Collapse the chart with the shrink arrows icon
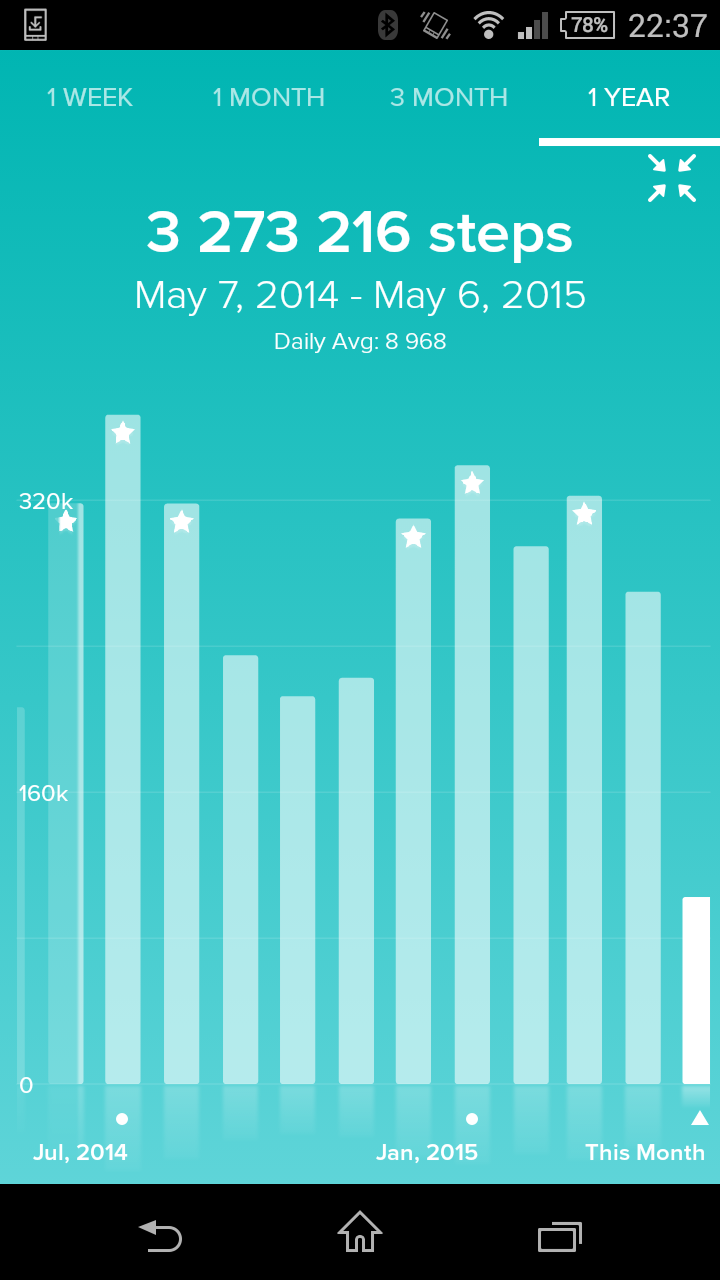Image resolution: width=720 pixels, height=1280 pixels. [x=671, y=178]
